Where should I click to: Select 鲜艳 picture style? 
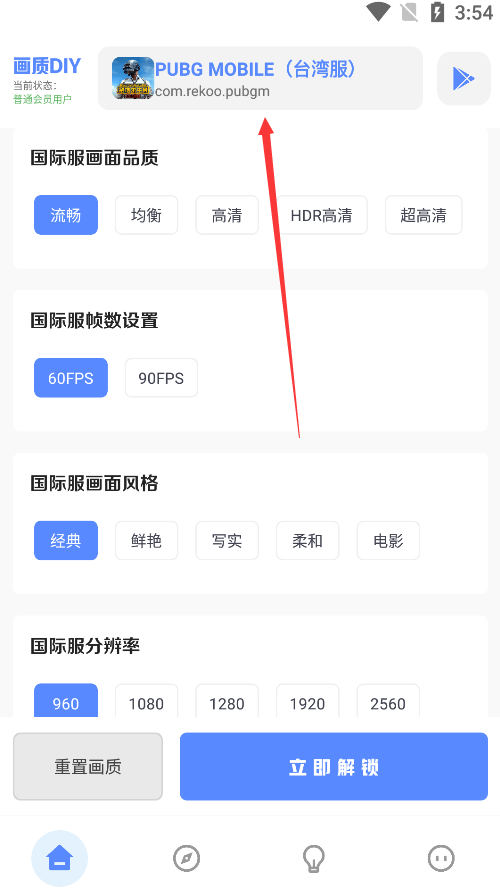[146, 541]
